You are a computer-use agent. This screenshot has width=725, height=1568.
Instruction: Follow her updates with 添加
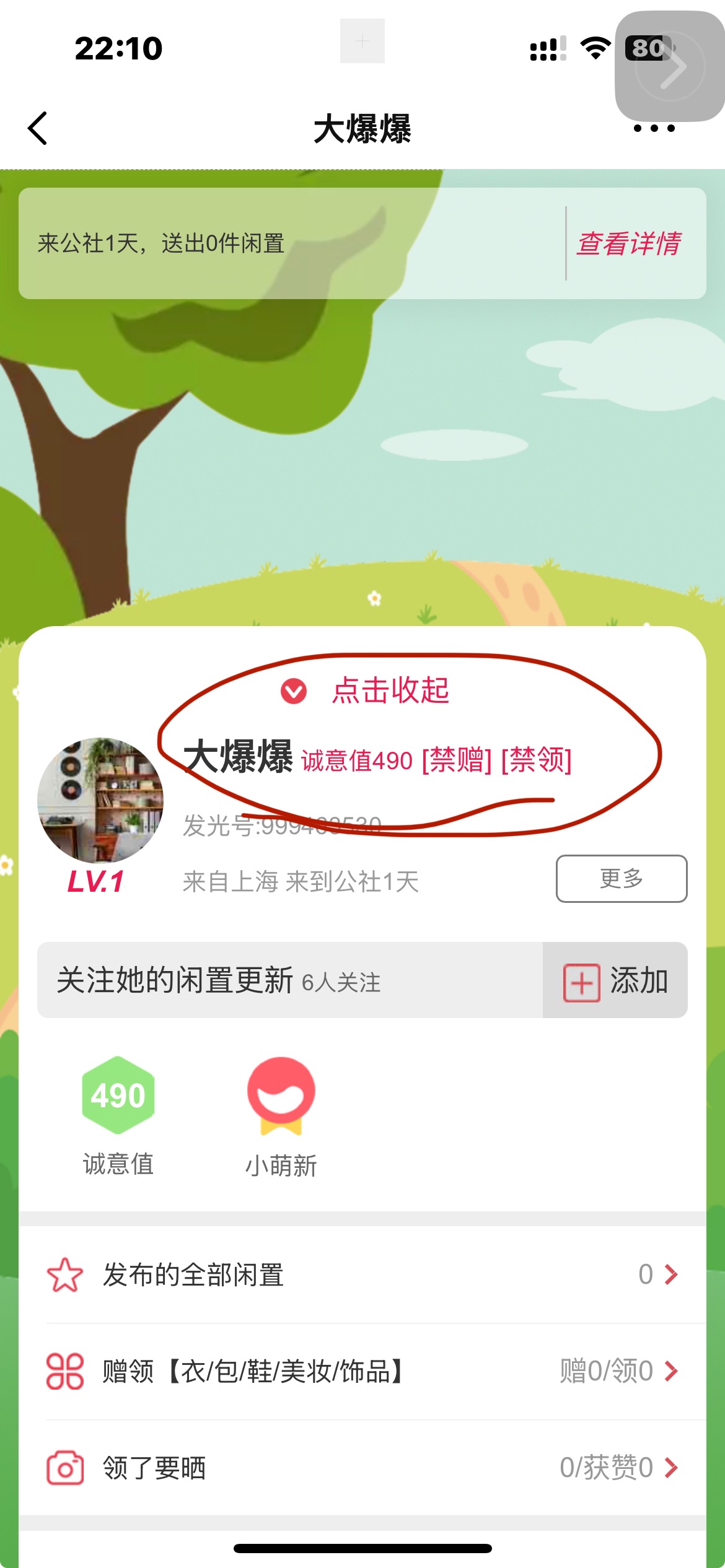(615, 980)
